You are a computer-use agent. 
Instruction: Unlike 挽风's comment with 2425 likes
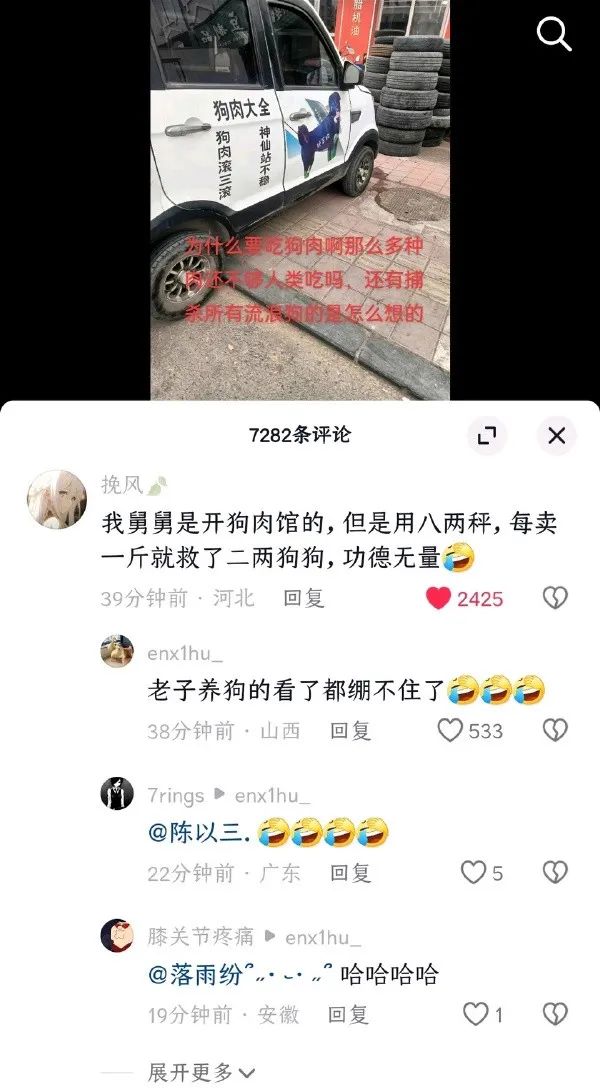point(439,598)
